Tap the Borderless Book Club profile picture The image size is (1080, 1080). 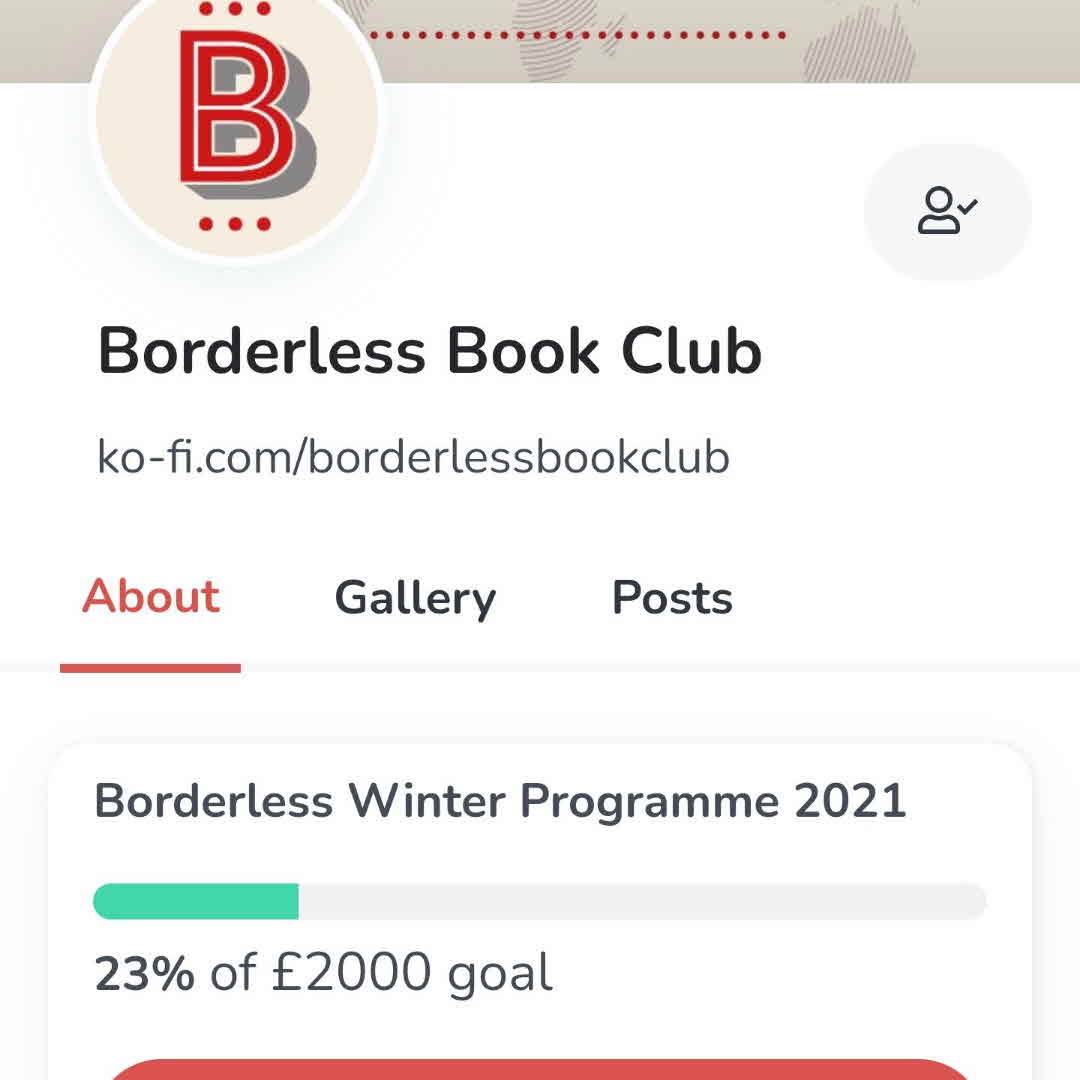237,118
